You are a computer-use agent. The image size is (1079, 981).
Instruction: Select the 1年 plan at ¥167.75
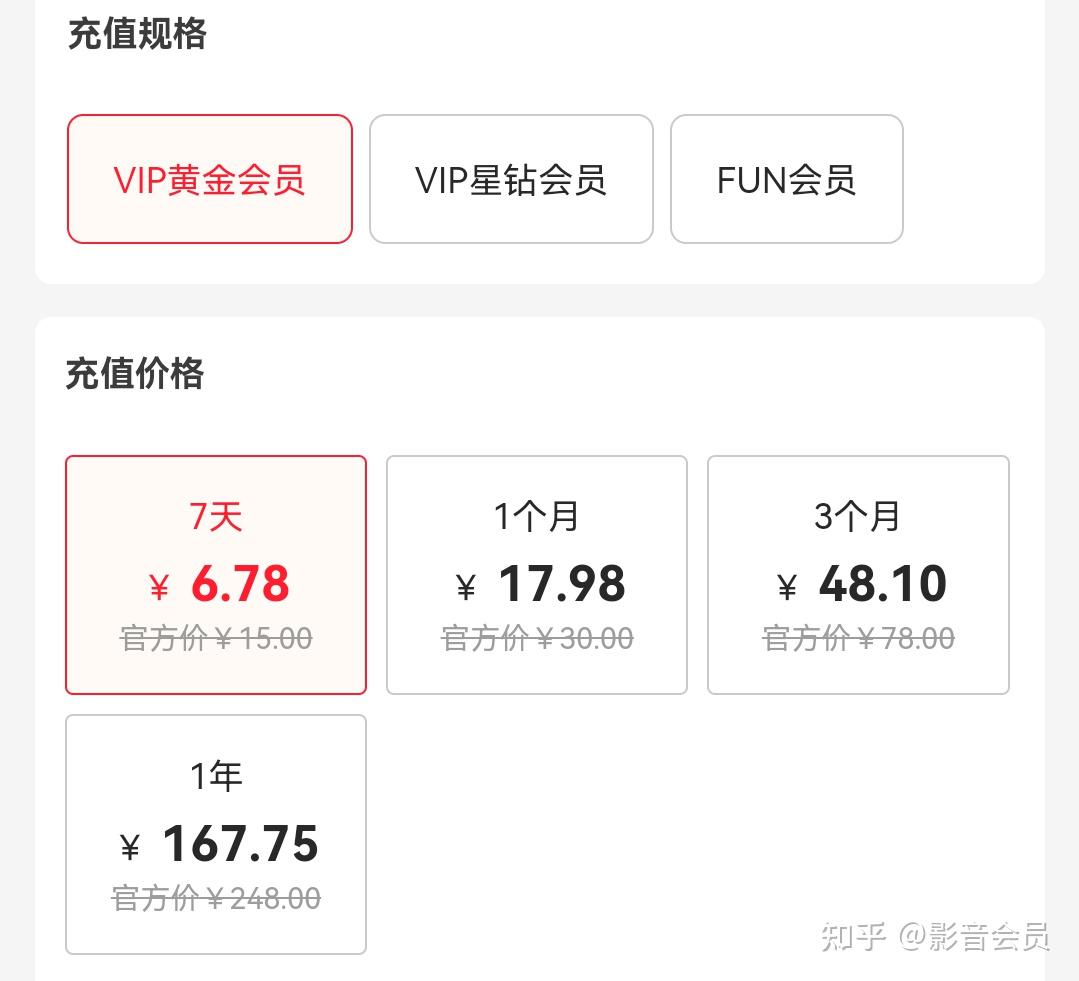pos(216,834)
